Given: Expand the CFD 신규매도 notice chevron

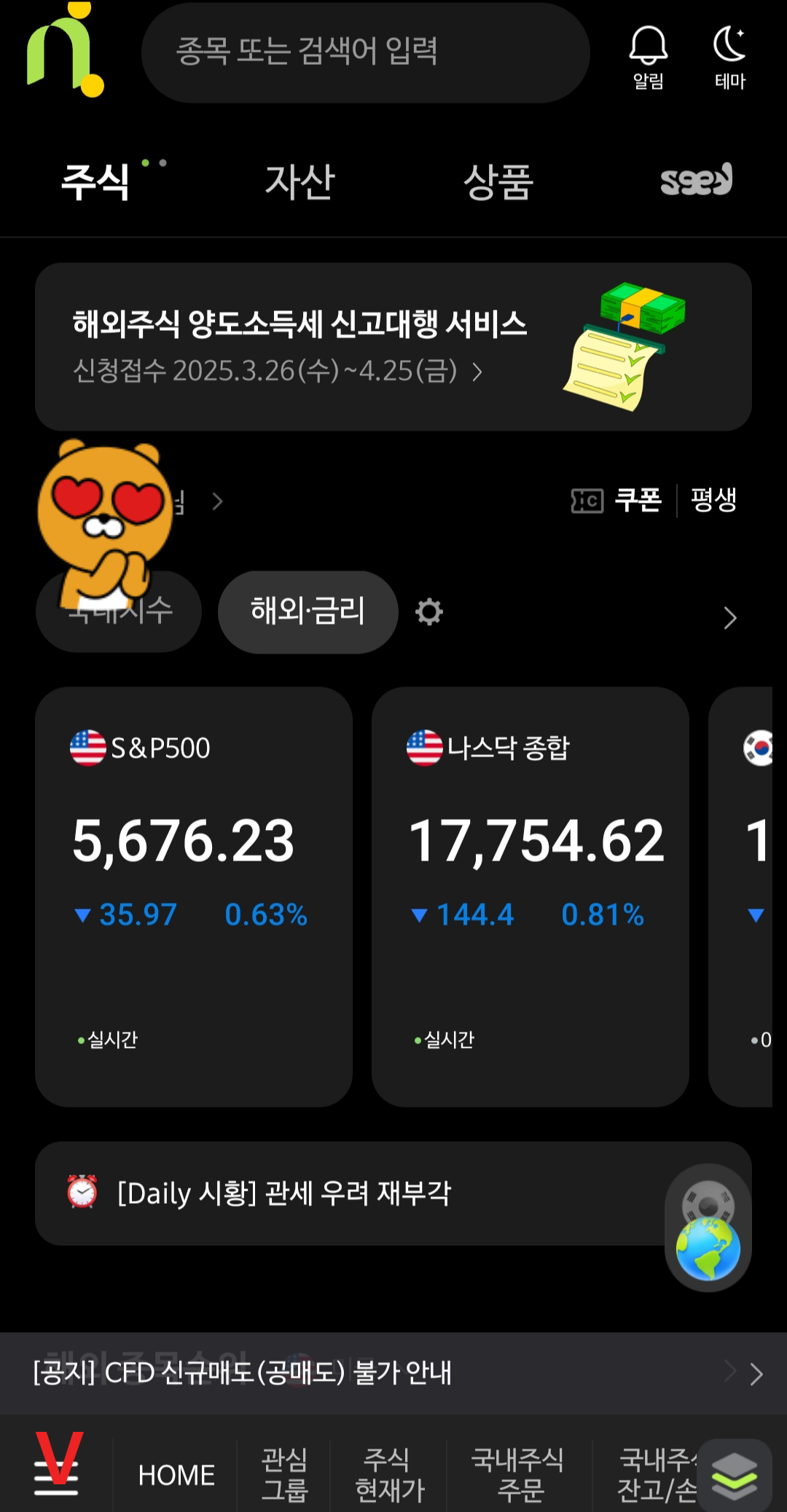Looking at the screenshot, I should (756, 1373).
